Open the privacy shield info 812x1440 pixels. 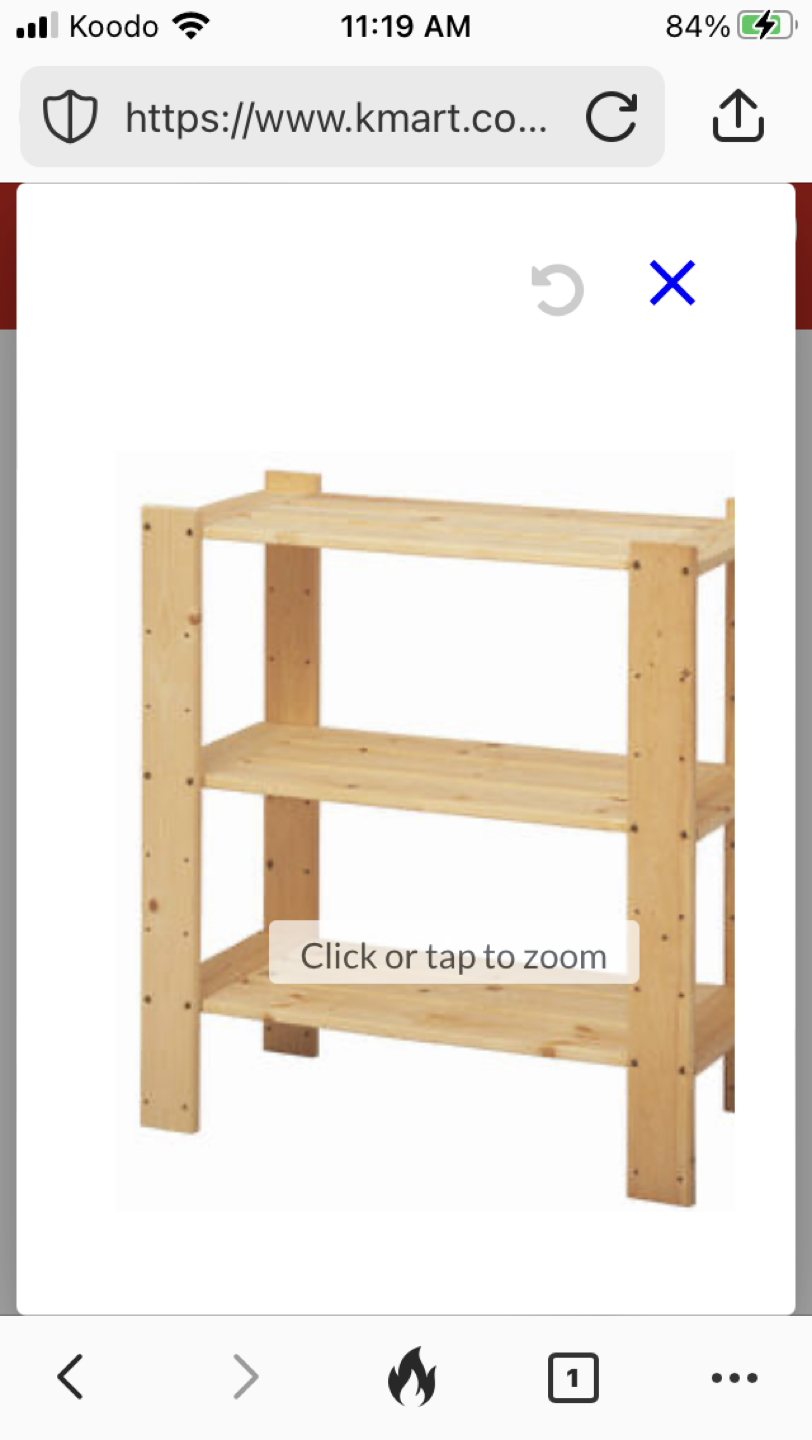tap(70, 118)
